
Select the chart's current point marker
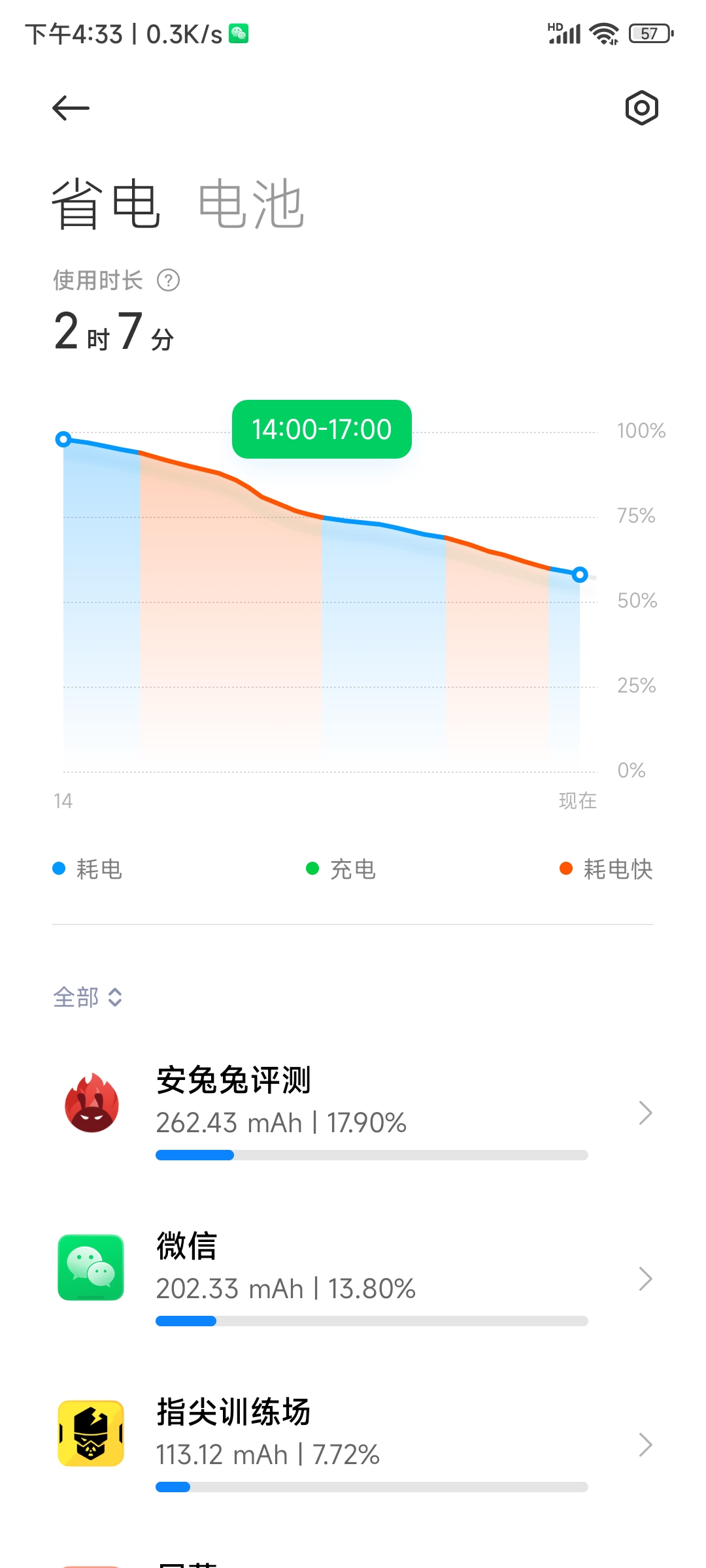pyautogui.click(x=580, y=575)
